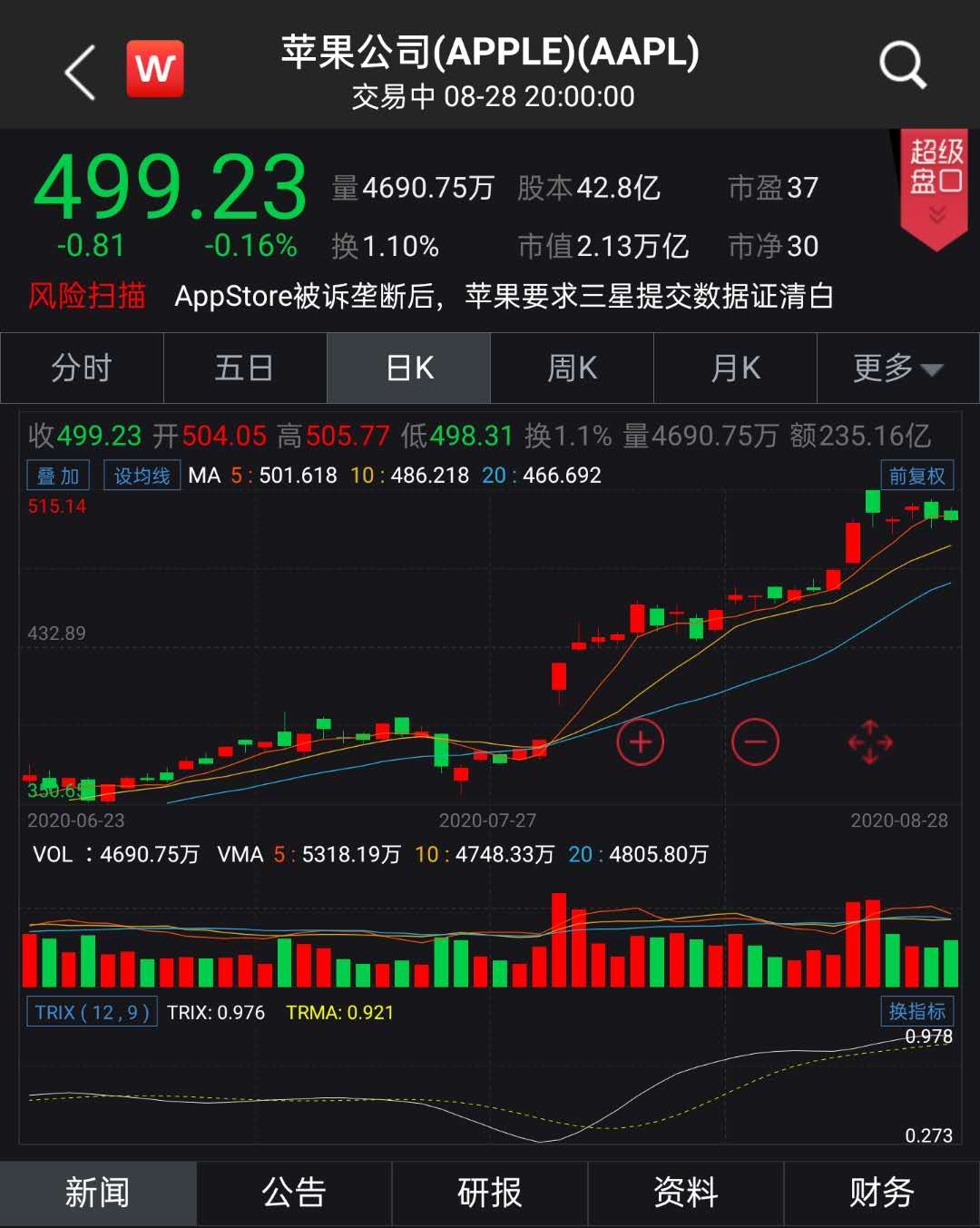
Task: Show the 月K monthly chart
Action: (x=735, y=368)
